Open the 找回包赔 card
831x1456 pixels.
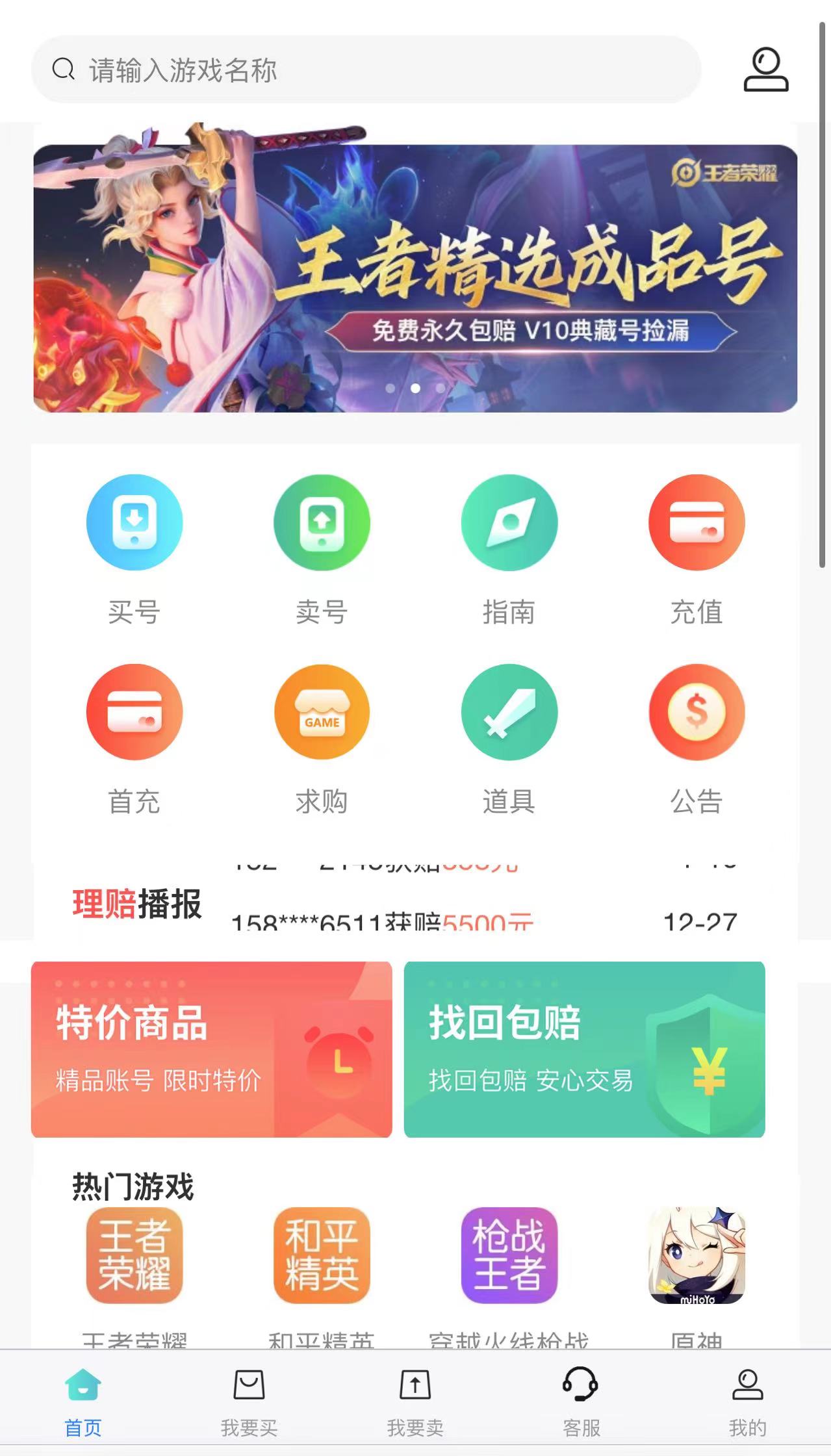585,1049
